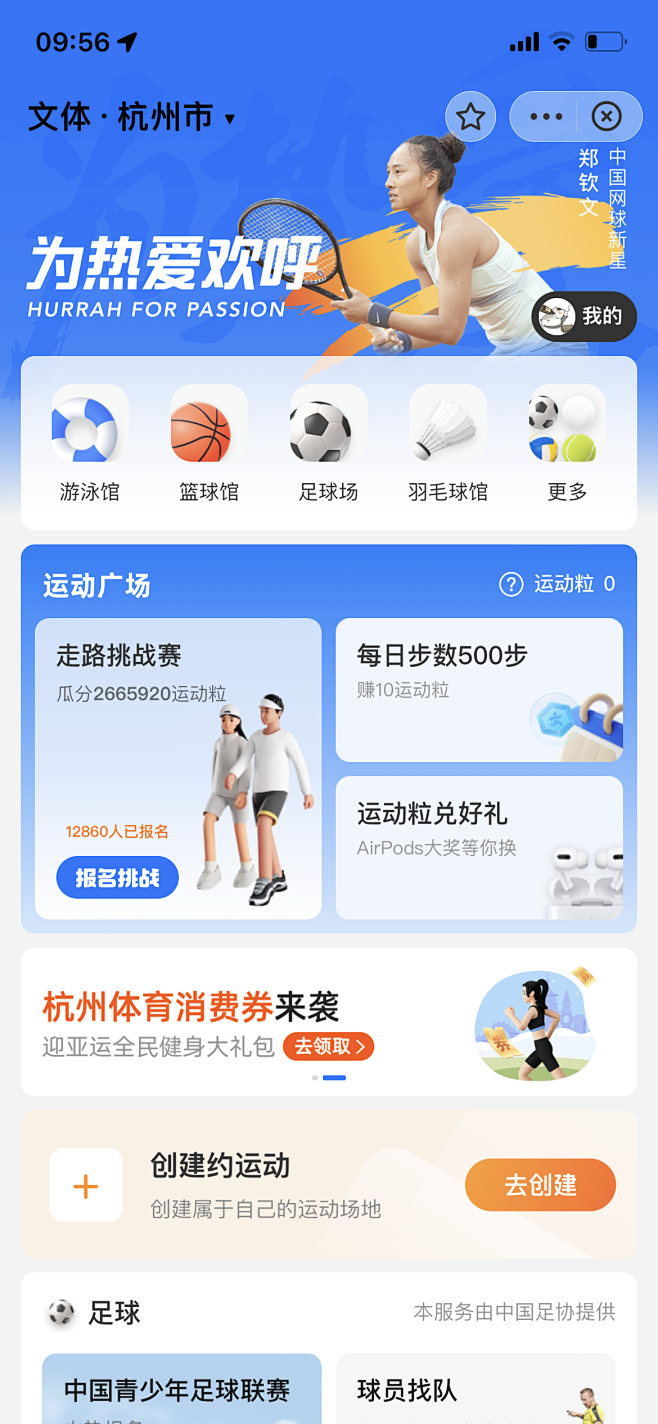Open the 我的 profile button
This screenshot has height=1424, width=658.
coord(584,317)
